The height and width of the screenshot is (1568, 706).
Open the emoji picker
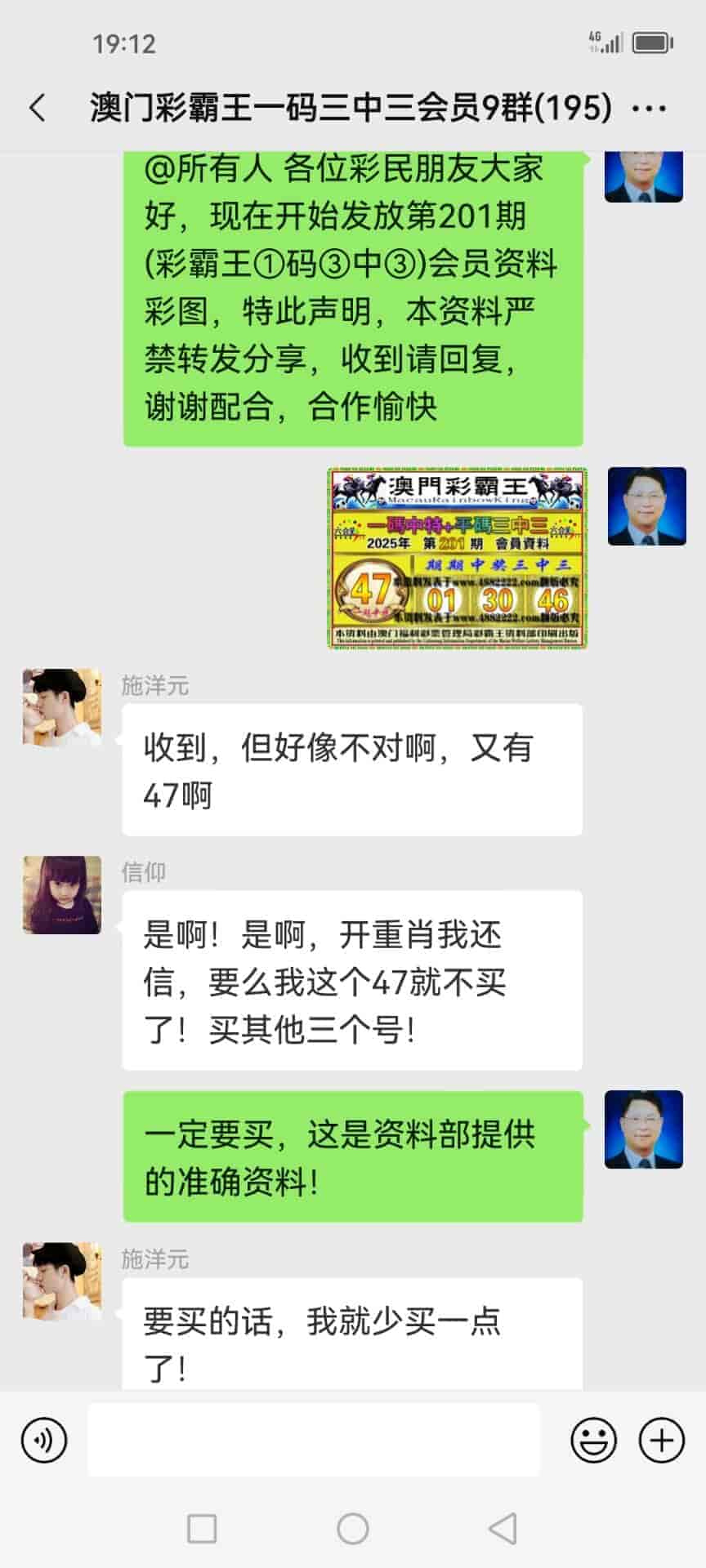[593, 1440]
